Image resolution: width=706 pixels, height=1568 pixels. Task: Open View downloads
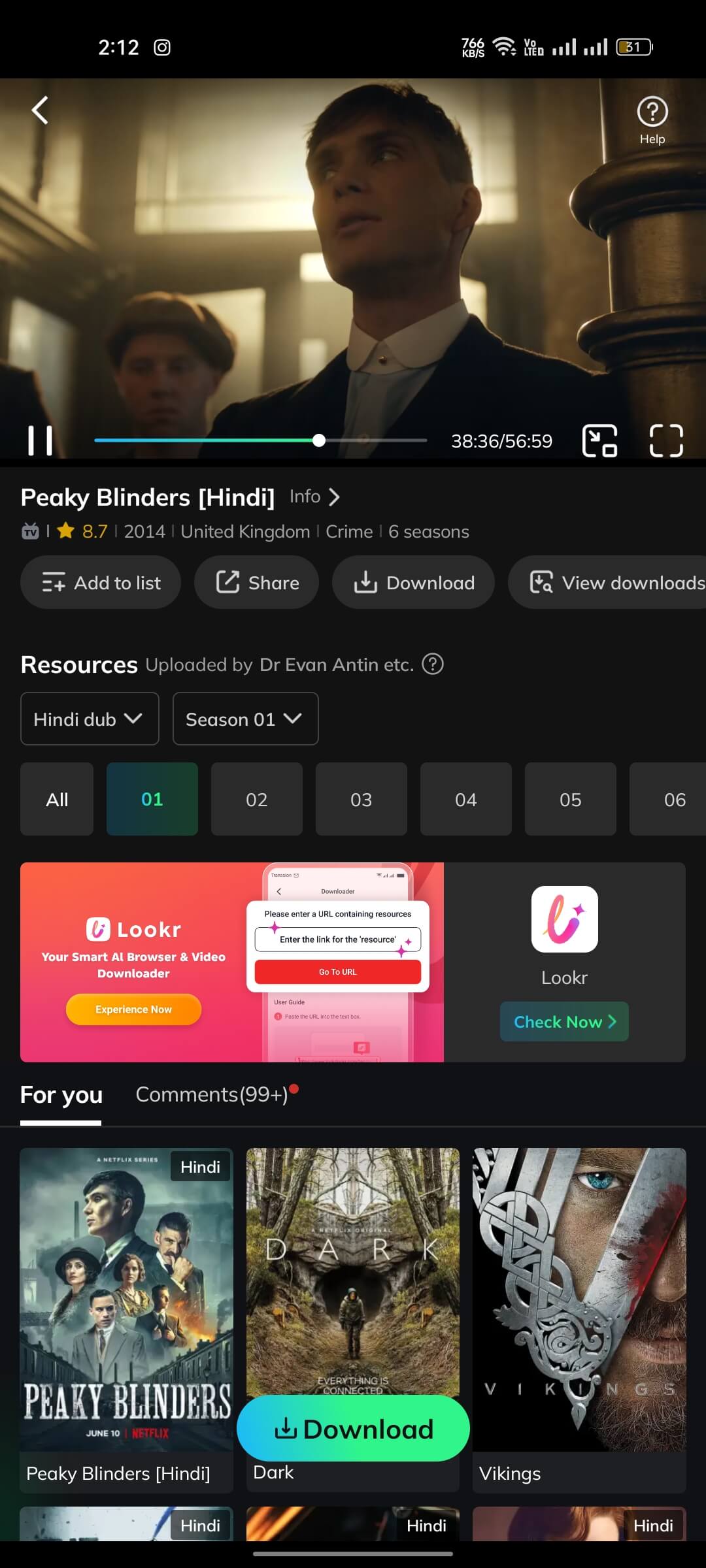608,582
